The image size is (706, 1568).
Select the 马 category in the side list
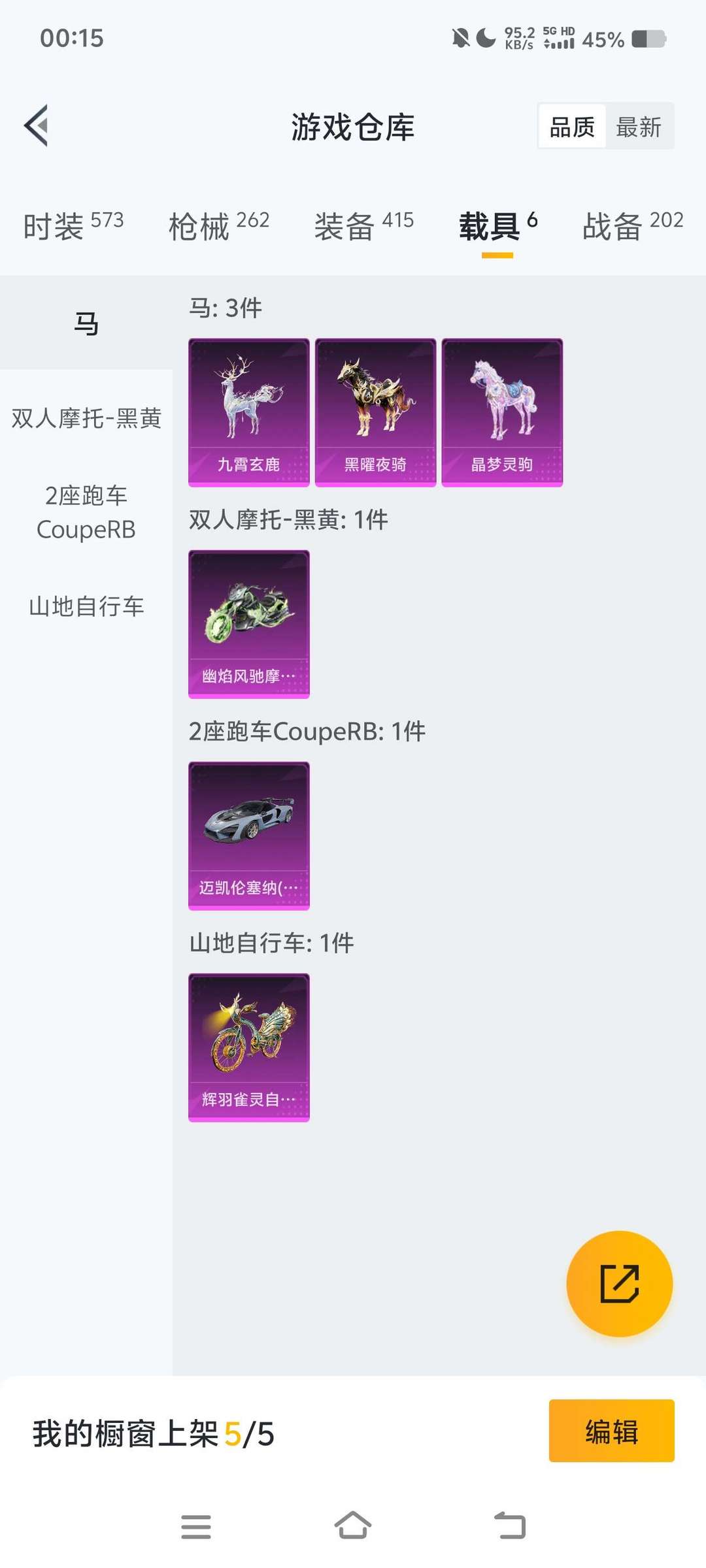coord(86,323)
